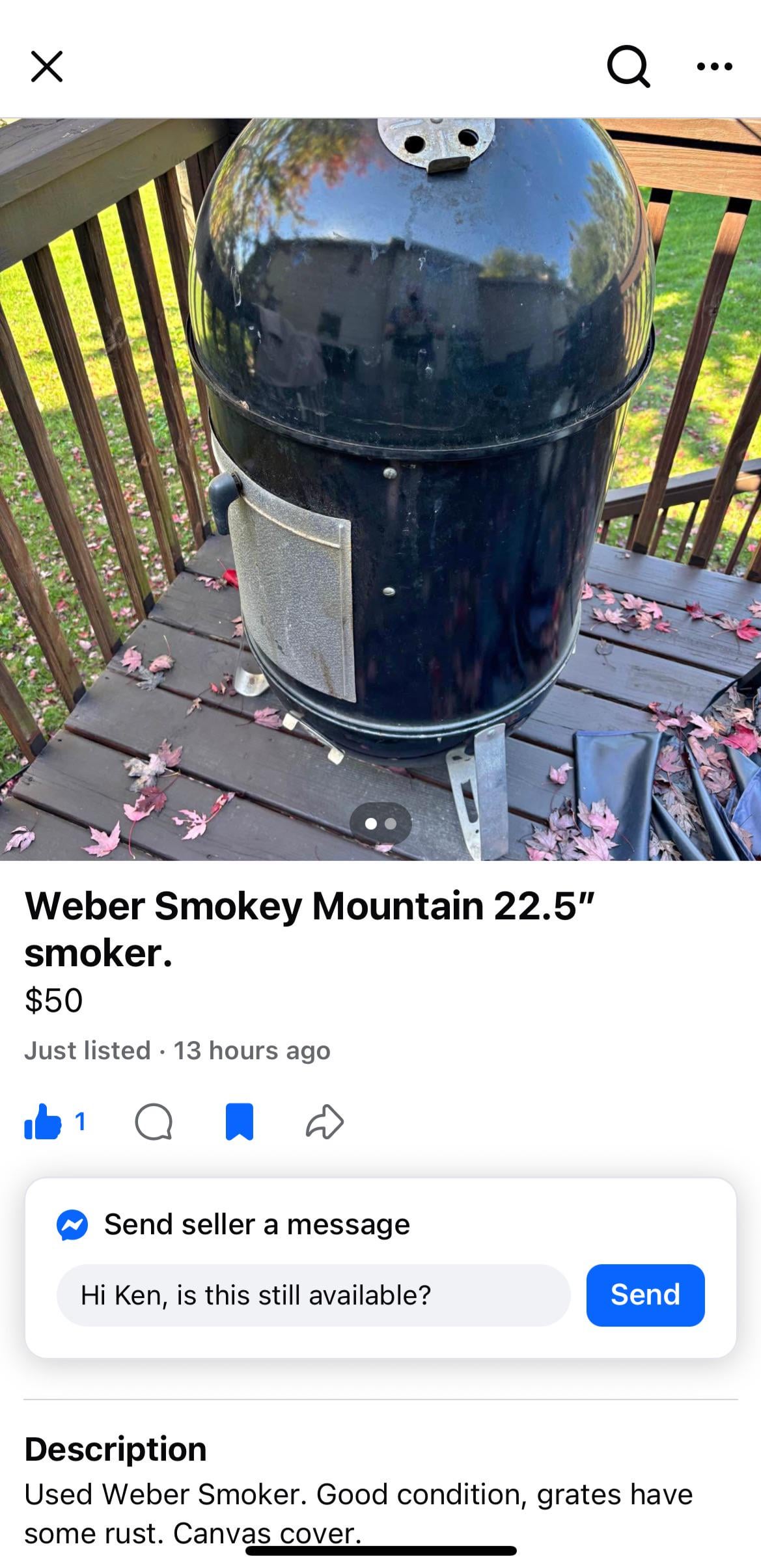761x1568 pixels.
Task: Toggle the saved bookmark for this listing
Action: pos(239,1122)
